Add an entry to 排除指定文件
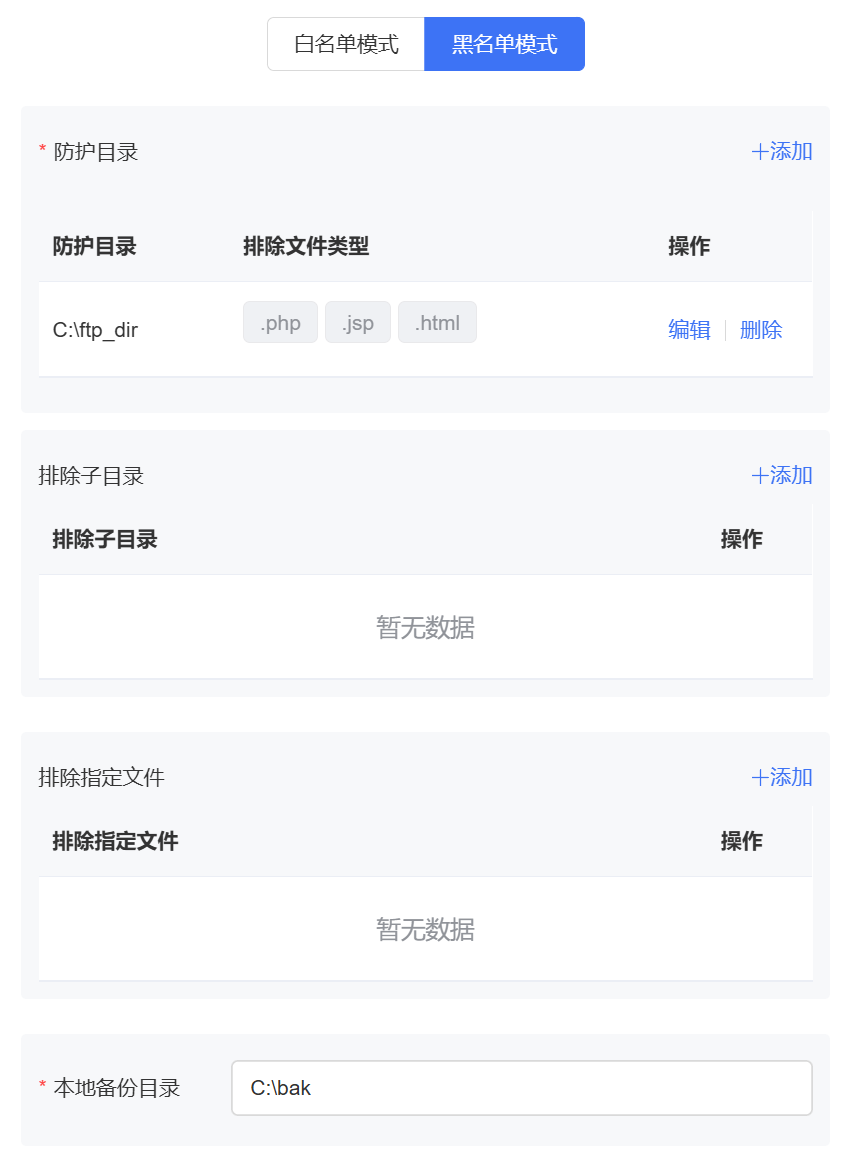Viewport: 850px width, 1161px height. (x=782, y=777)
